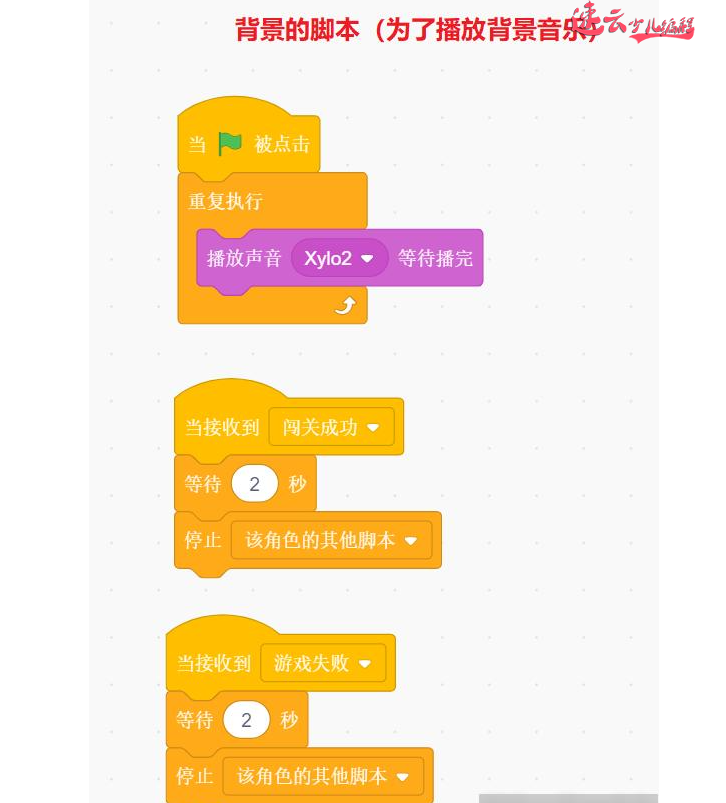Click the bottom 等待 2 秒 input field
This screenshot has height=803, width=726.
[247, 719]
